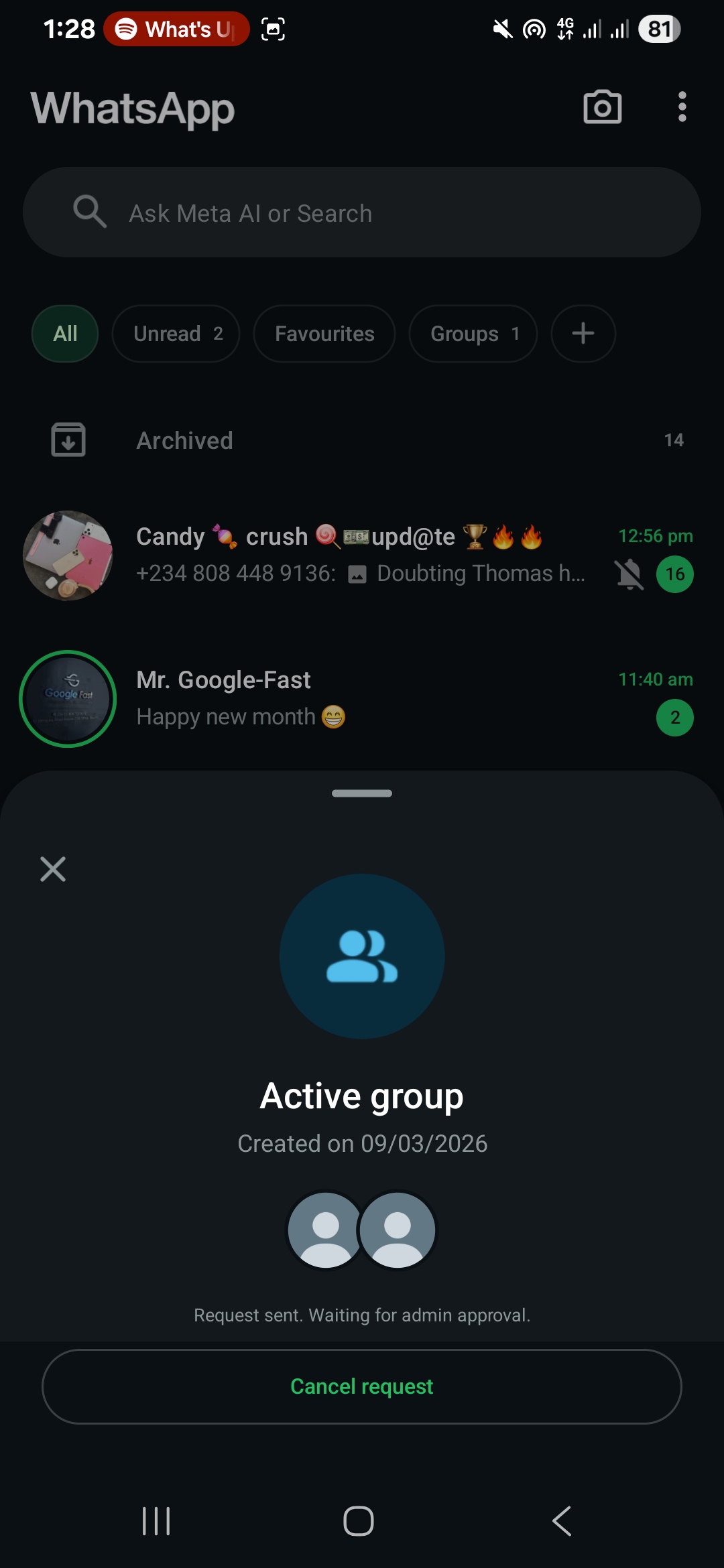
Task: Open the WhatsApp camera
Action: pyautogui.click(x=602, y=107)
